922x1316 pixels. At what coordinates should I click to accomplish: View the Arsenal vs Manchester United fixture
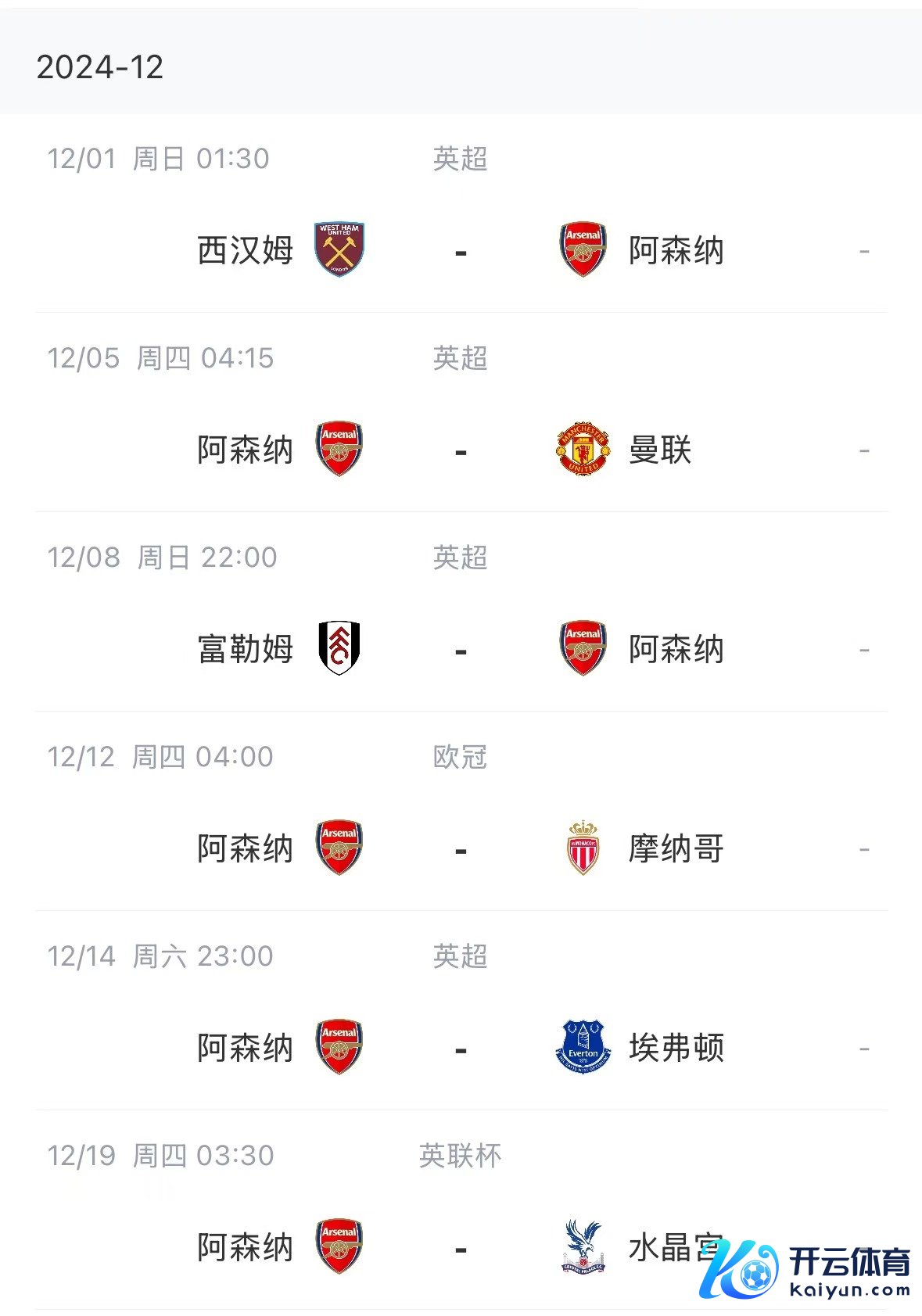(x=461, y=450)
